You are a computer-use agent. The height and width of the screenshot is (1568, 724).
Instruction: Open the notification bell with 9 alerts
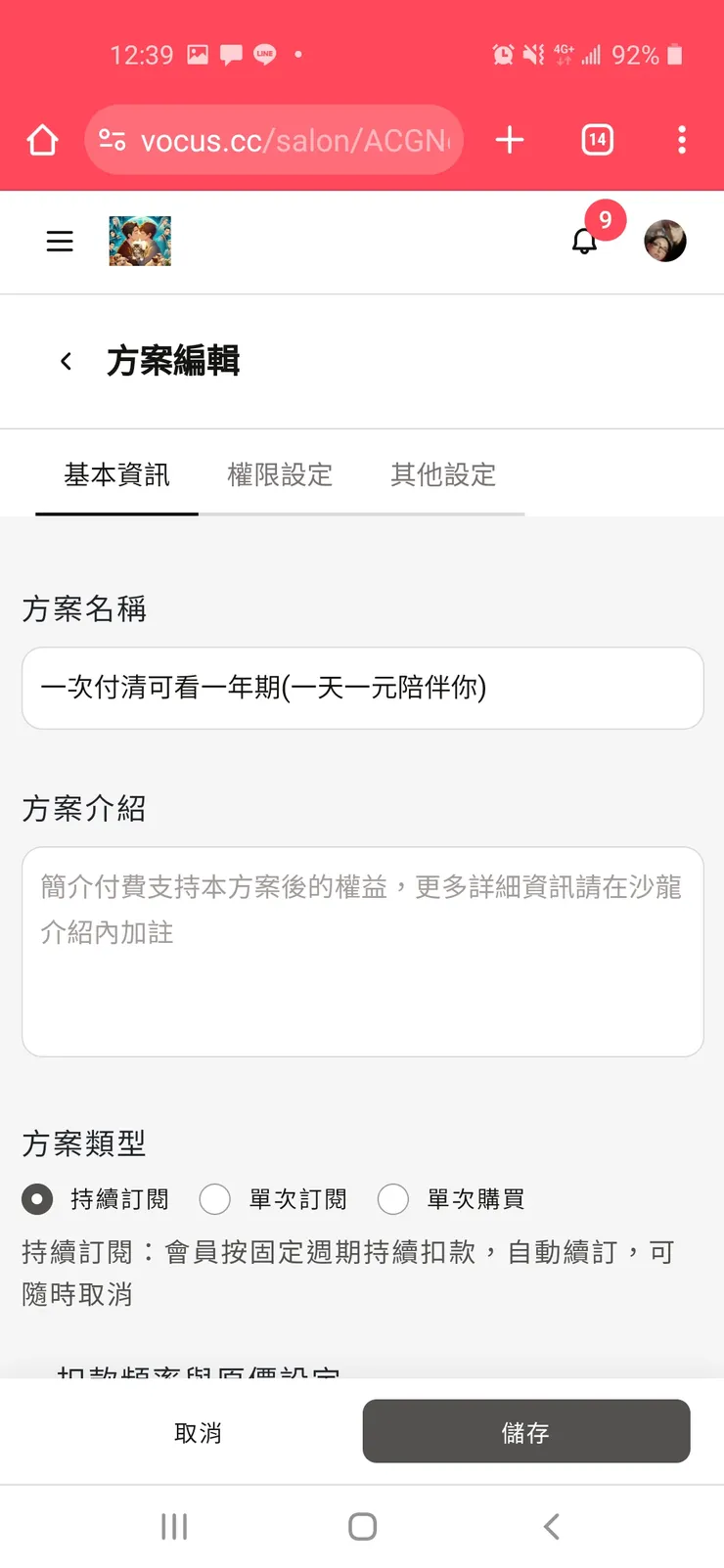tap(584, 242)
